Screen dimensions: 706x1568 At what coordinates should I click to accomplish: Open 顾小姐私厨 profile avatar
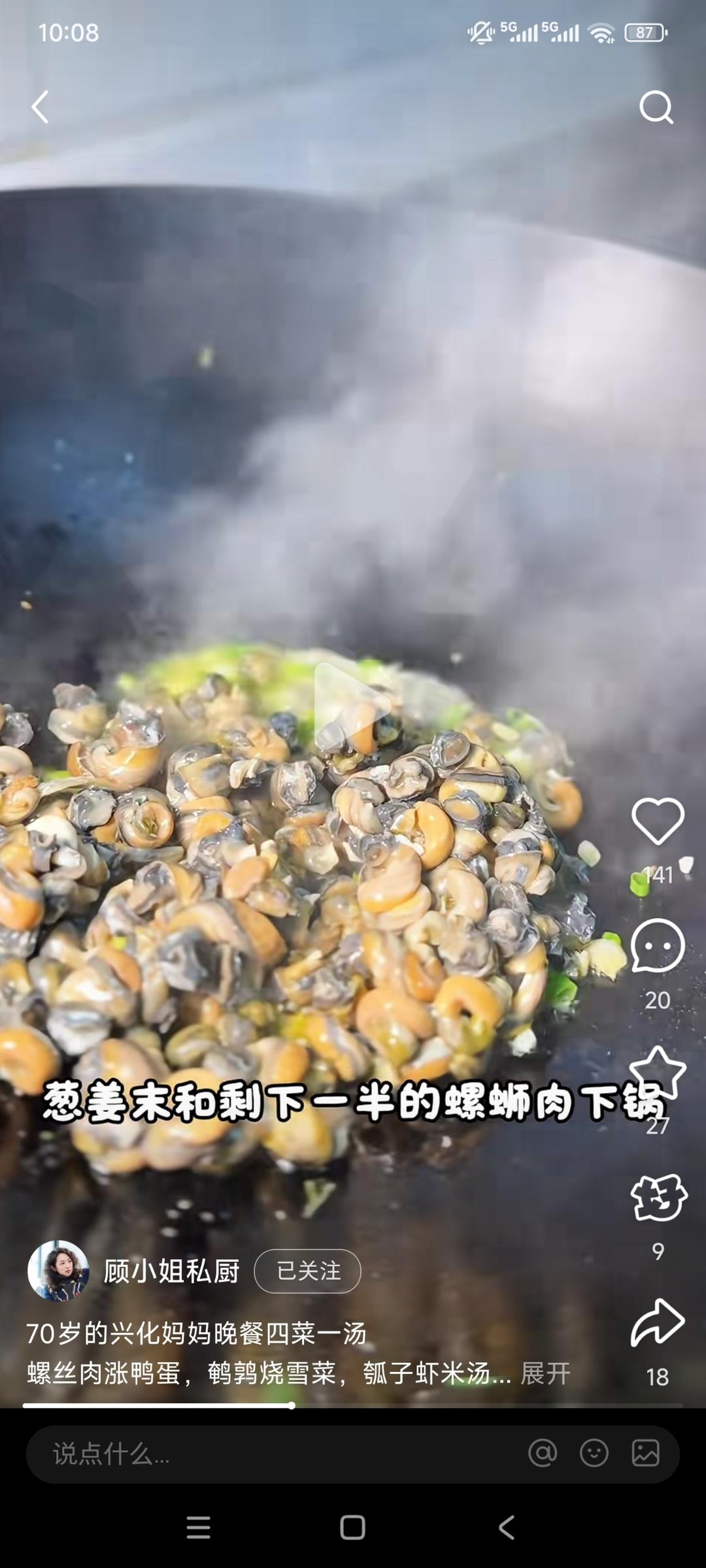[x=58, y=1271]
